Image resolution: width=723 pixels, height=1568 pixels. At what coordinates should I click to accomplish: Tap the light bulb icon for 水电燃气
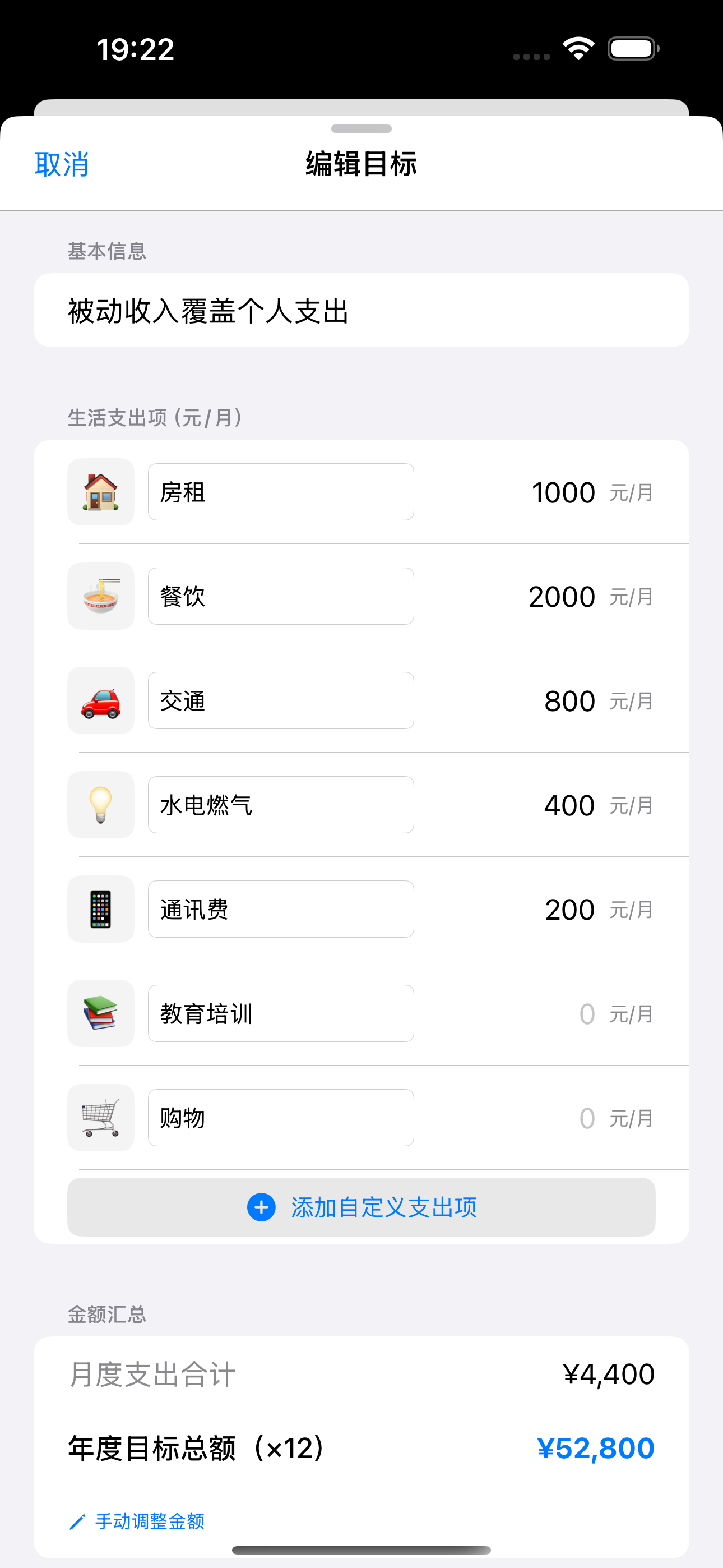point(100,805)
